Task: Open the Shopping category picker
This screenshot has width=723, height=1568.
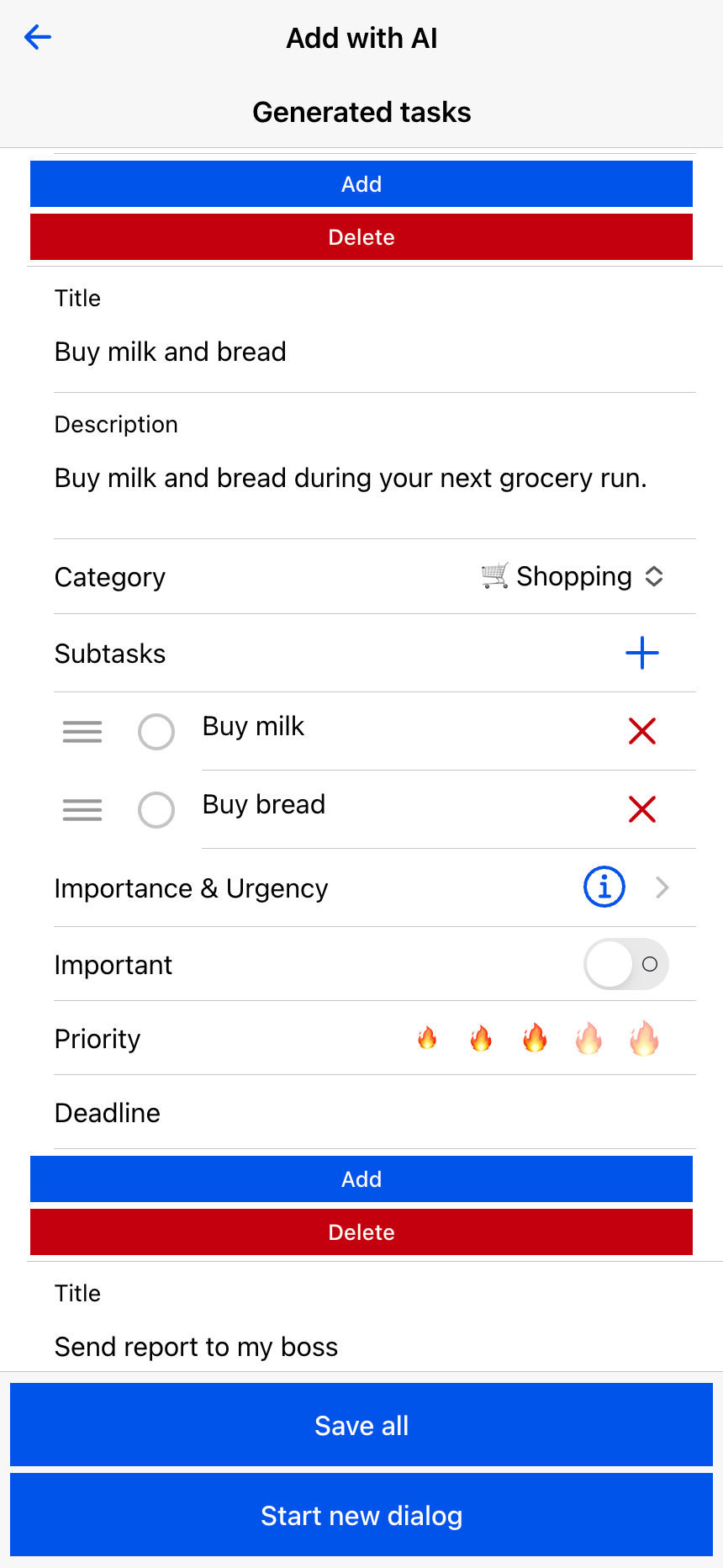Action: click(573, 577)
